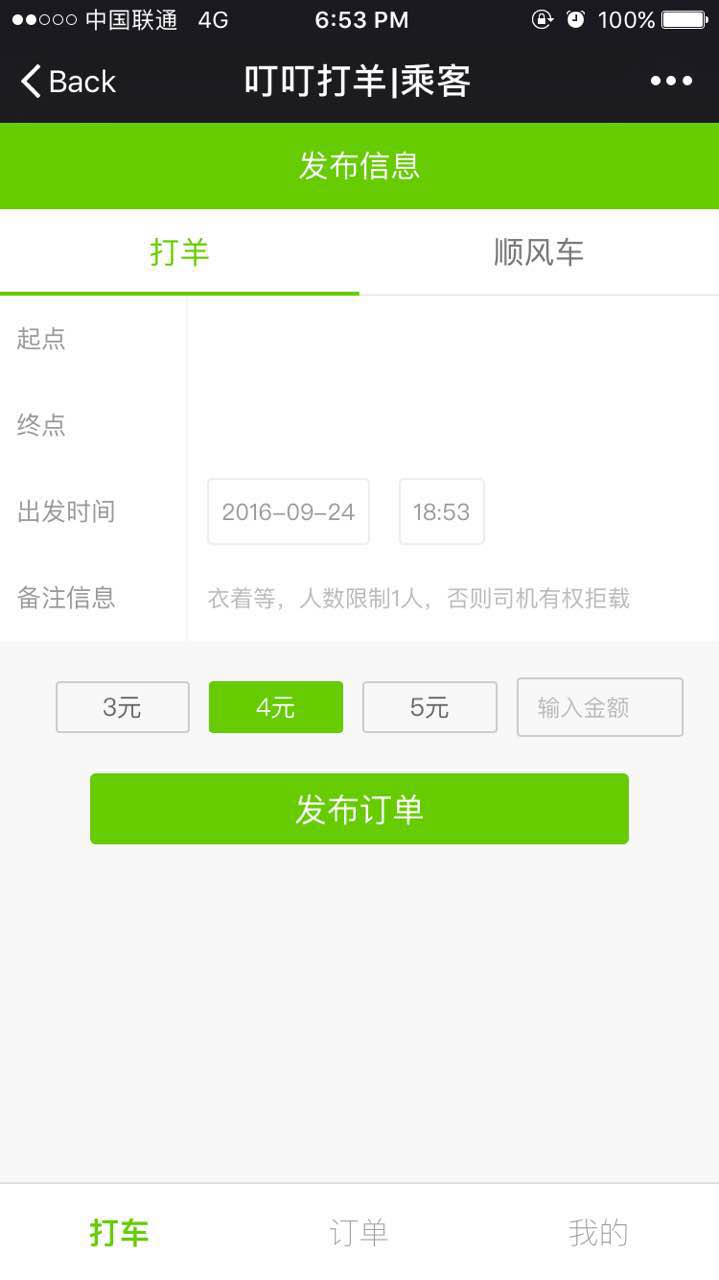This screenshot has width=719, height=1280.
Task: Tap the 输入金额 custom amount field
Action: pyautogui.click(x=599, y=707)
